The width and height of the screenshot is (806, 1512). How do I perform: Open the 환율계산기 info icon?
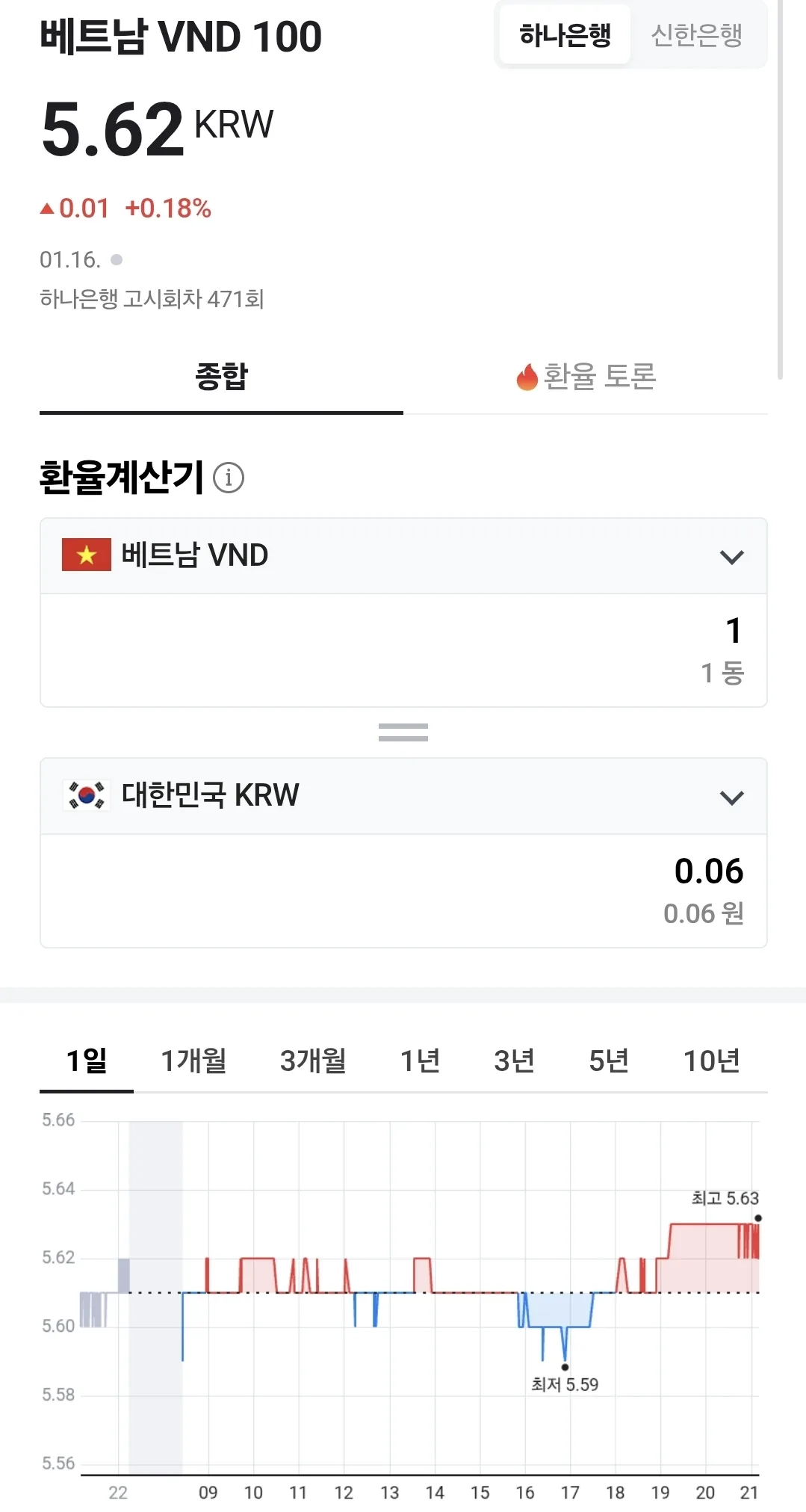(x=229, y=478)
